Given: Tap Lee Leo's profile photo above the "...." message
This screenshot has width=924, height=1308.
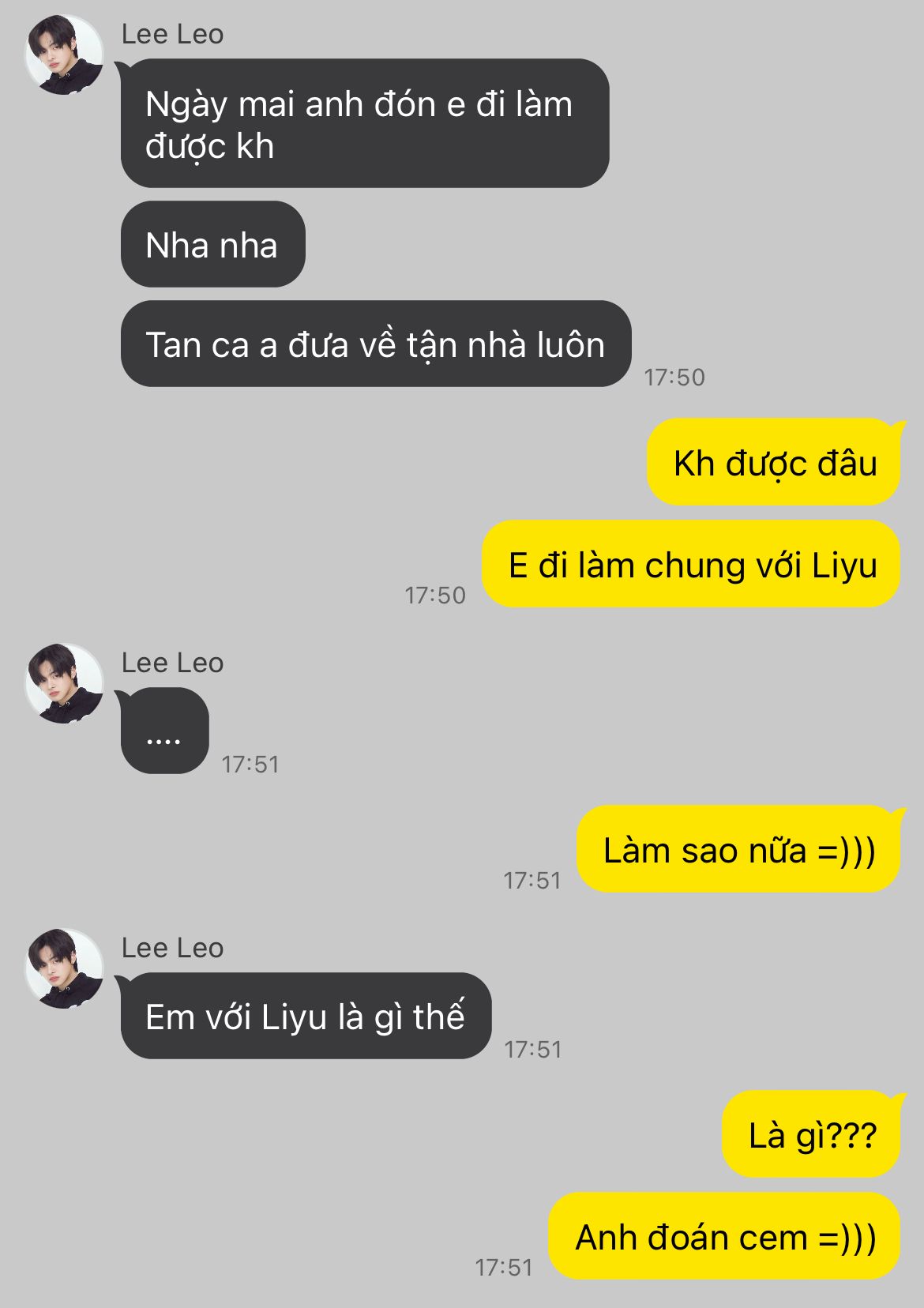Looking at the screenshot, I should point(65,683).
